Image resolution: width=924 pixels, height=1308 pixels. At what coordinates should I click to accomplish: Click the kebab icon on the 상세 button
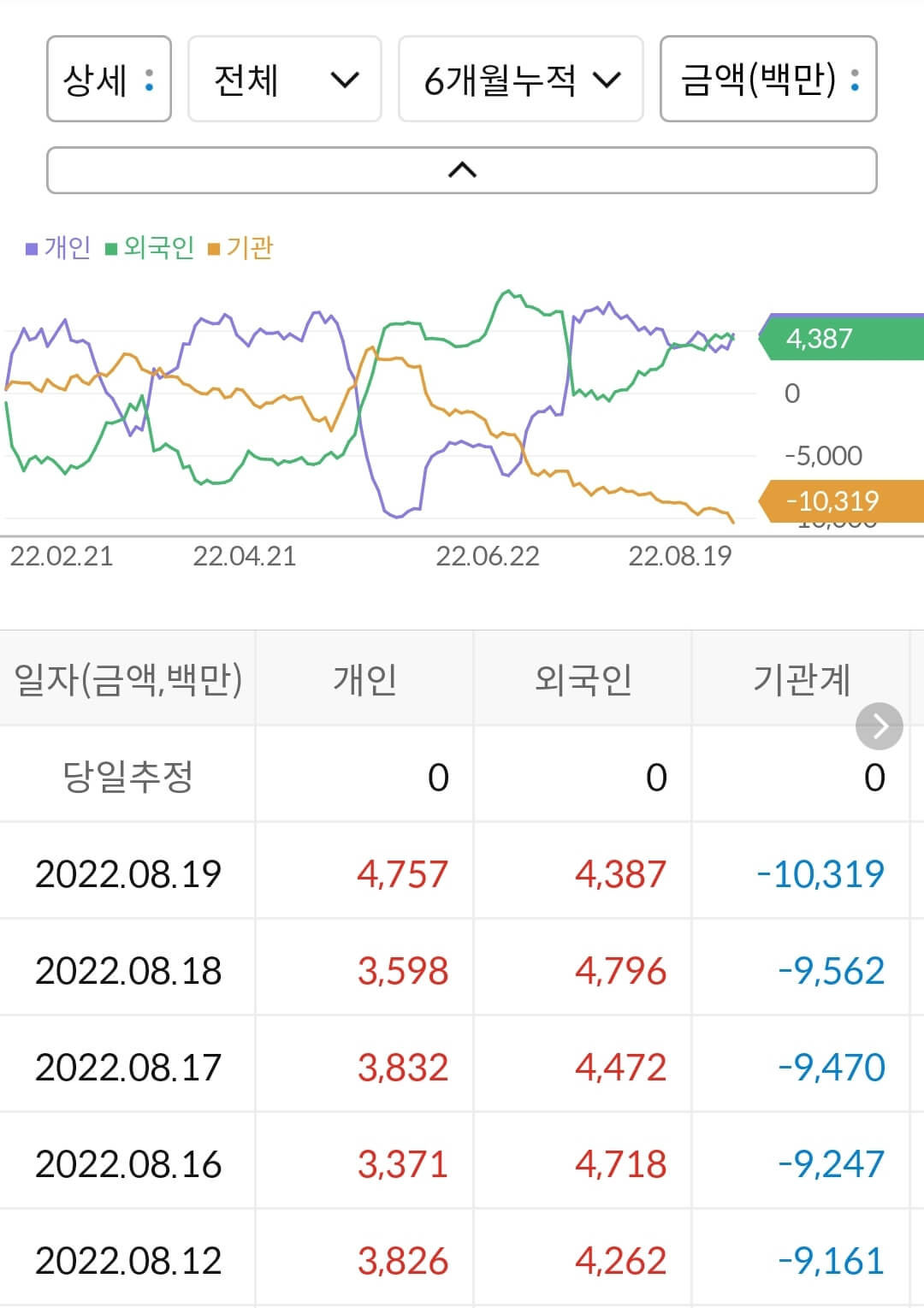151,79
